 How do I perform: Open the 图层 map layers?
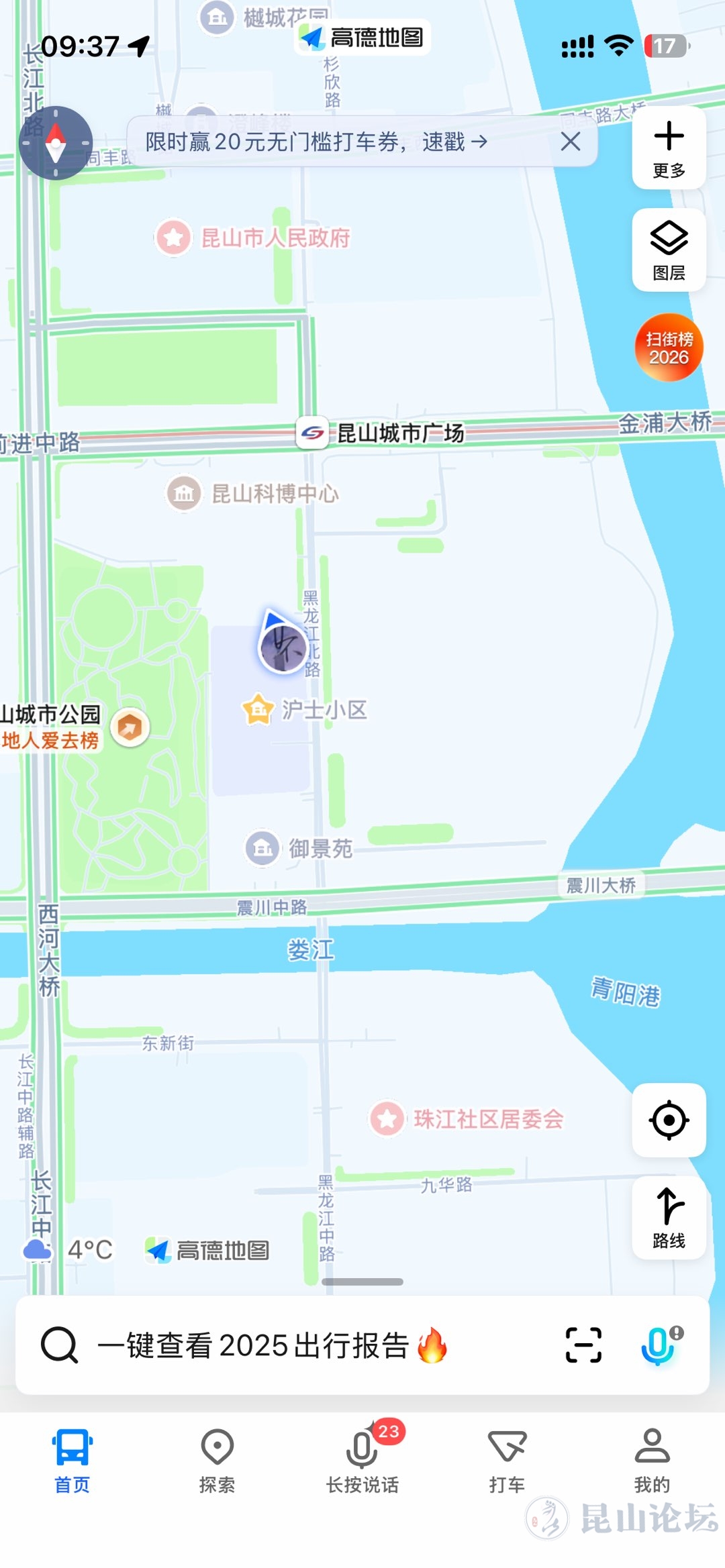(x=669, y=250)
